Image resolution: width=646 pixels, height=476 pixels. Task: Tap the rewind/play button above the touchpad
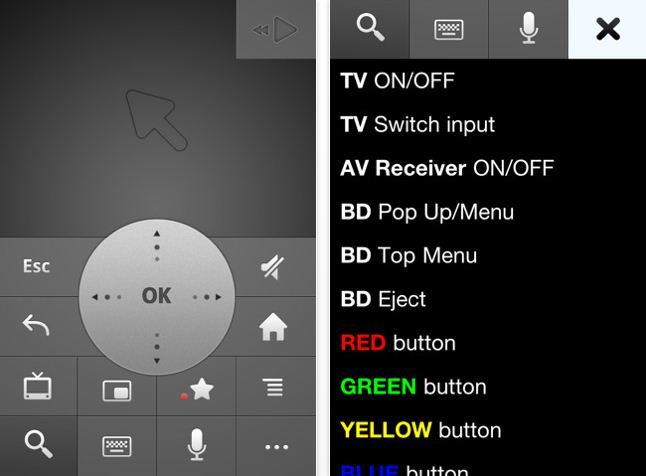[275, 31]
